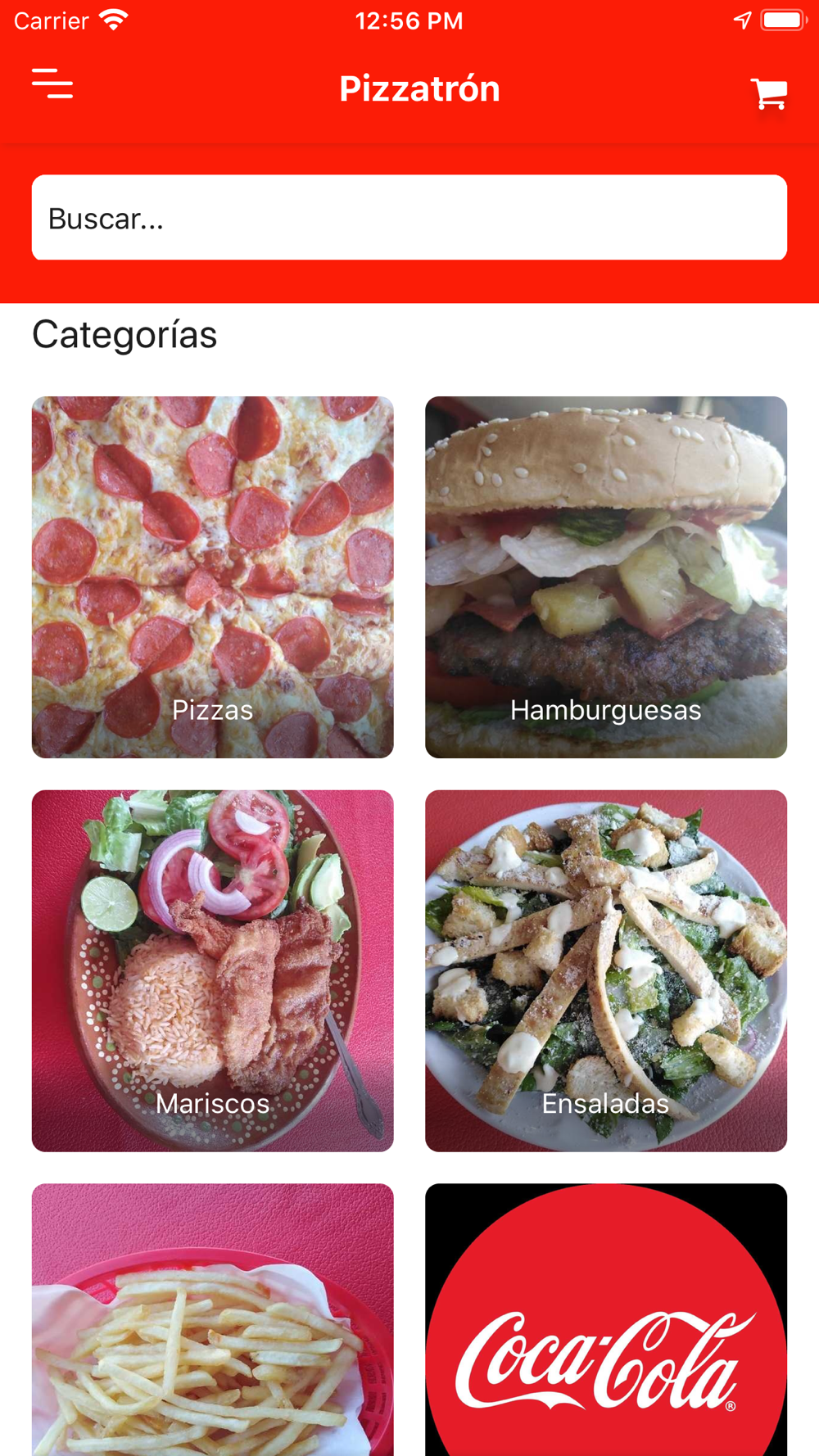This screenshot has width=819, height=1456.
Task: Tap the Buscar search field
Action: coord(409,218)
